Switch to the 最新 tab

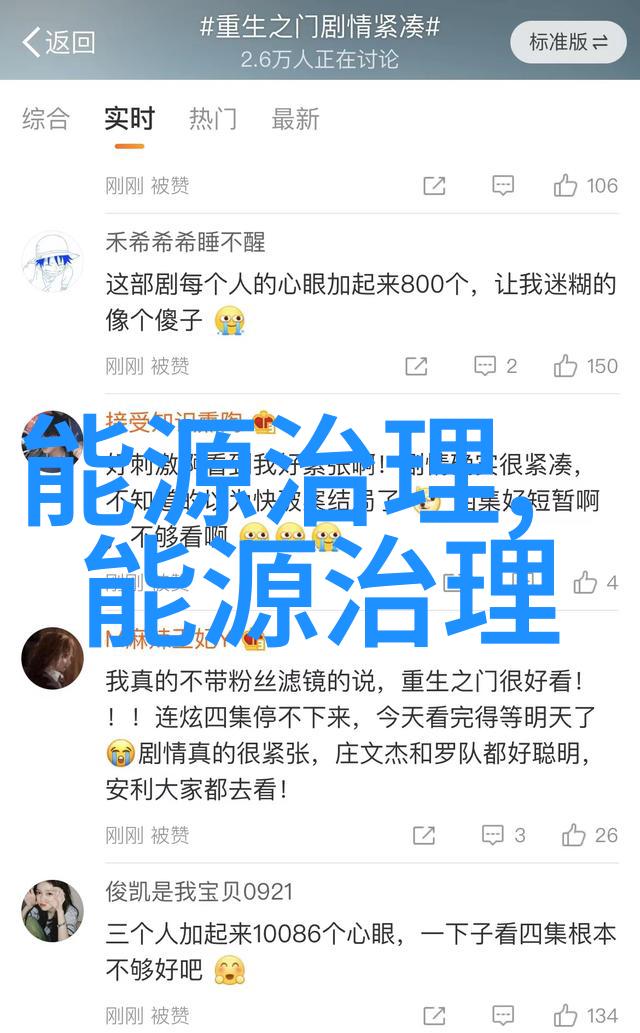295,119
